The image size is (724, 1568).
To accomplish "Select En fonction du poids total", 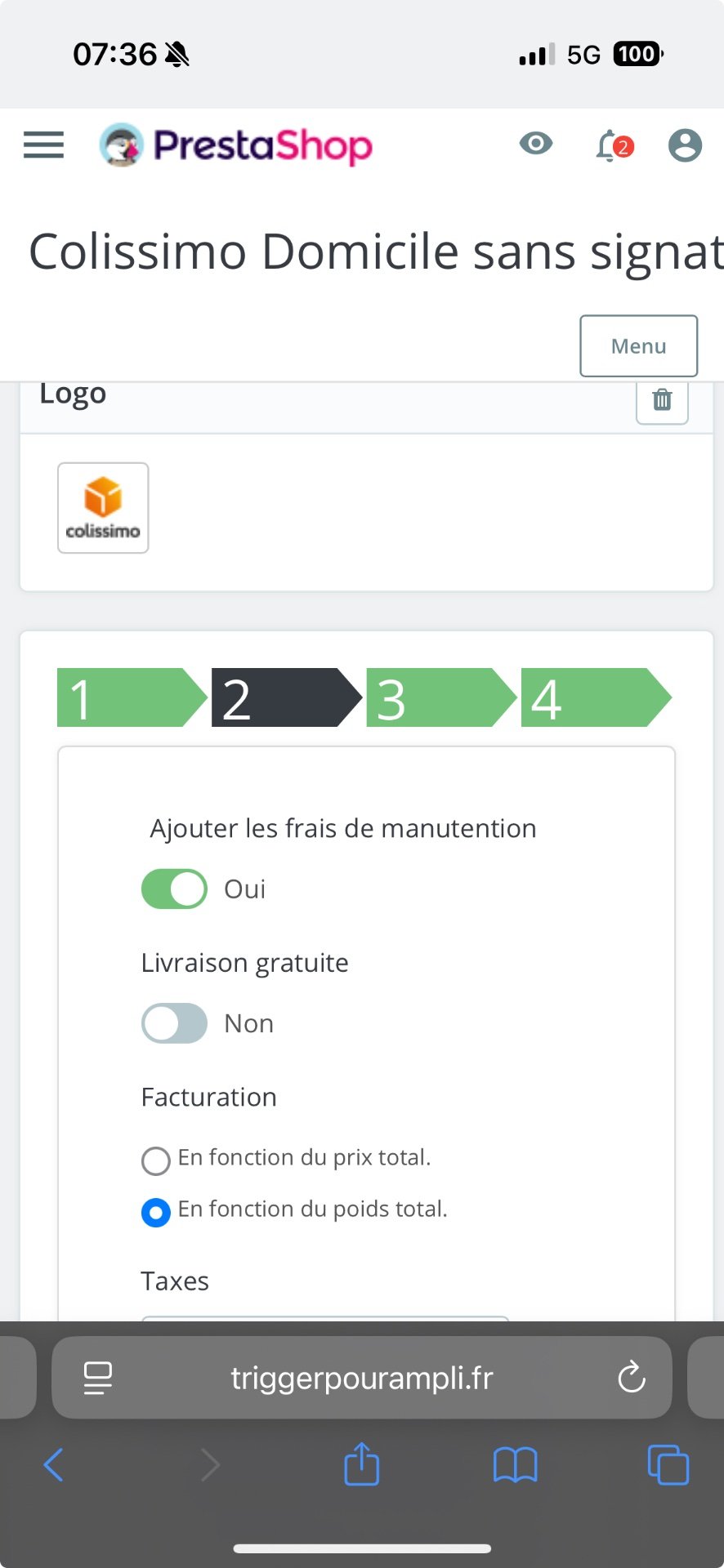I will 155,1213.
